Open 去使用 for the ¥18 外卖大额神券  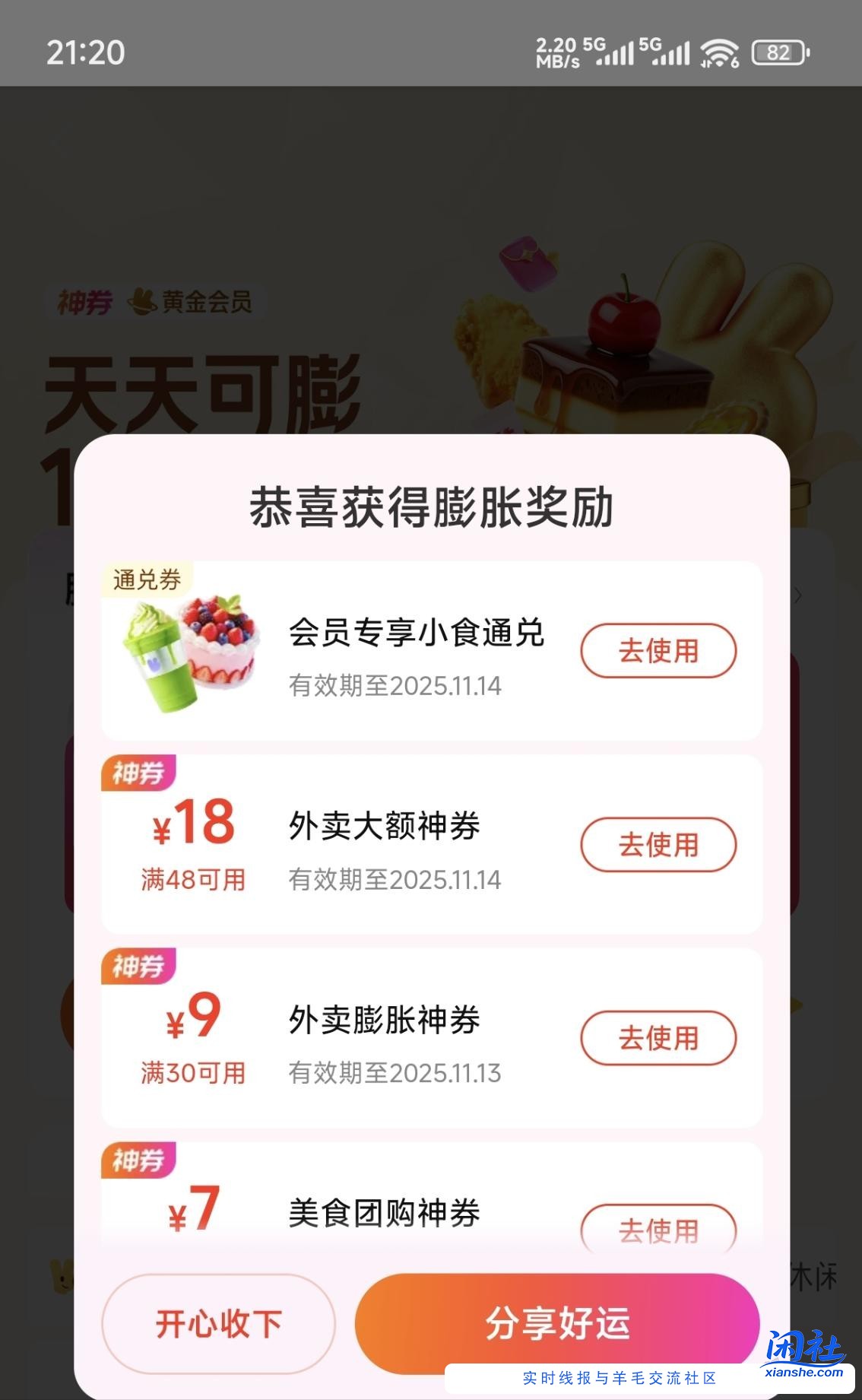[659, 844]
